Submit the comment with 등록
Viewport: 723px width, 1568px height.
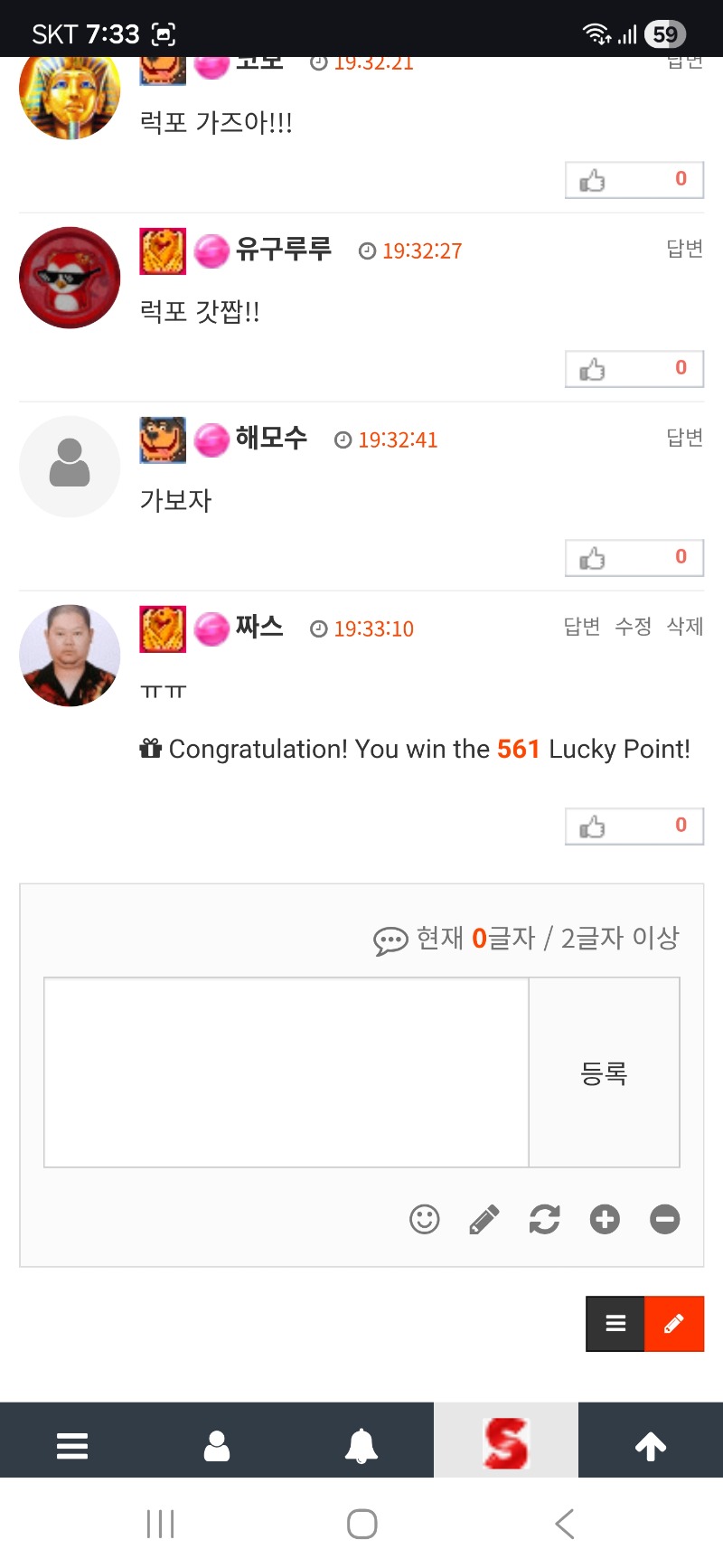(x=604, y=1072)
